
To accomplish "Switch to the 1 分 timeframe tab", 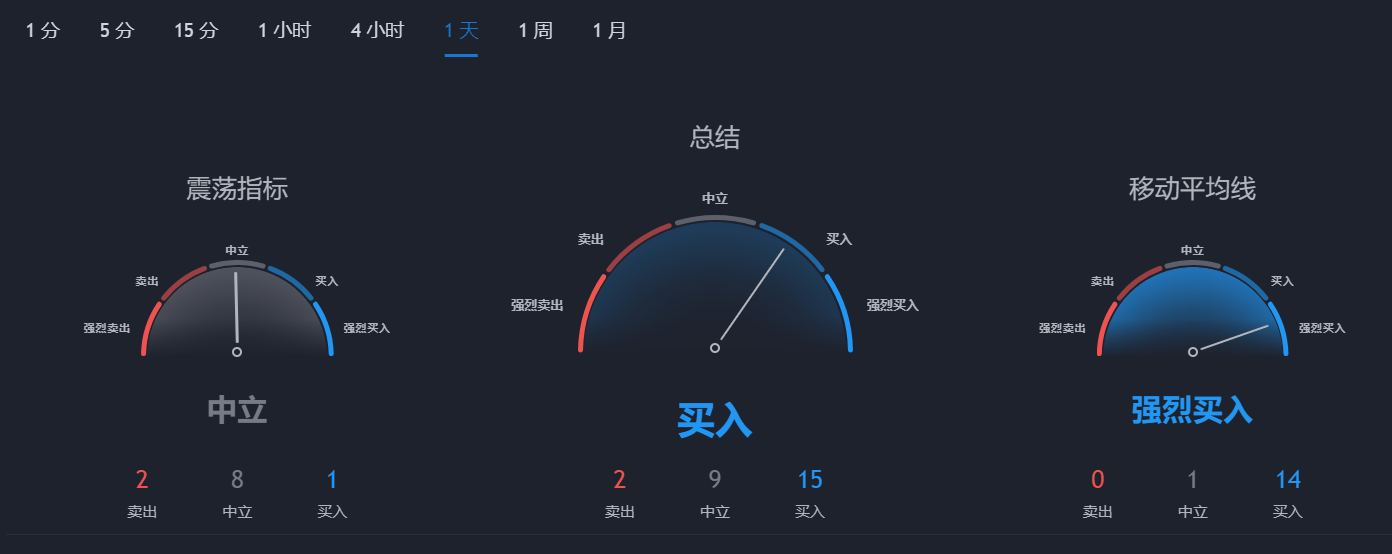I will point(43,31).
